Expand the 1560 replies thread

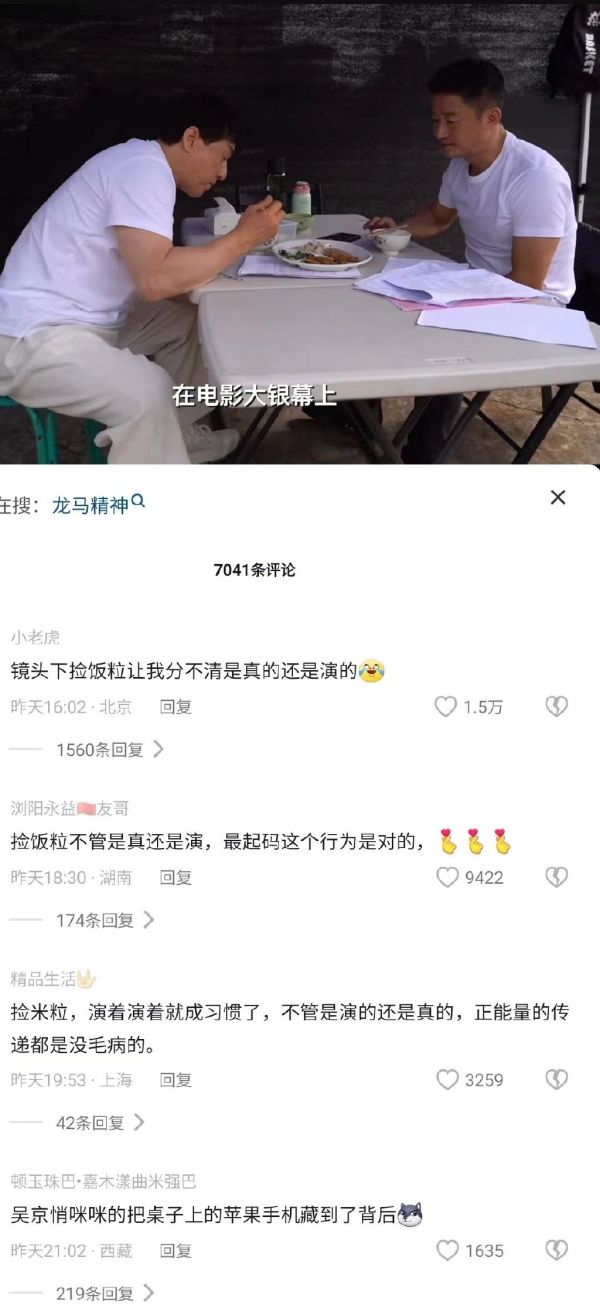pyautogui.click(x=108, y=749)
